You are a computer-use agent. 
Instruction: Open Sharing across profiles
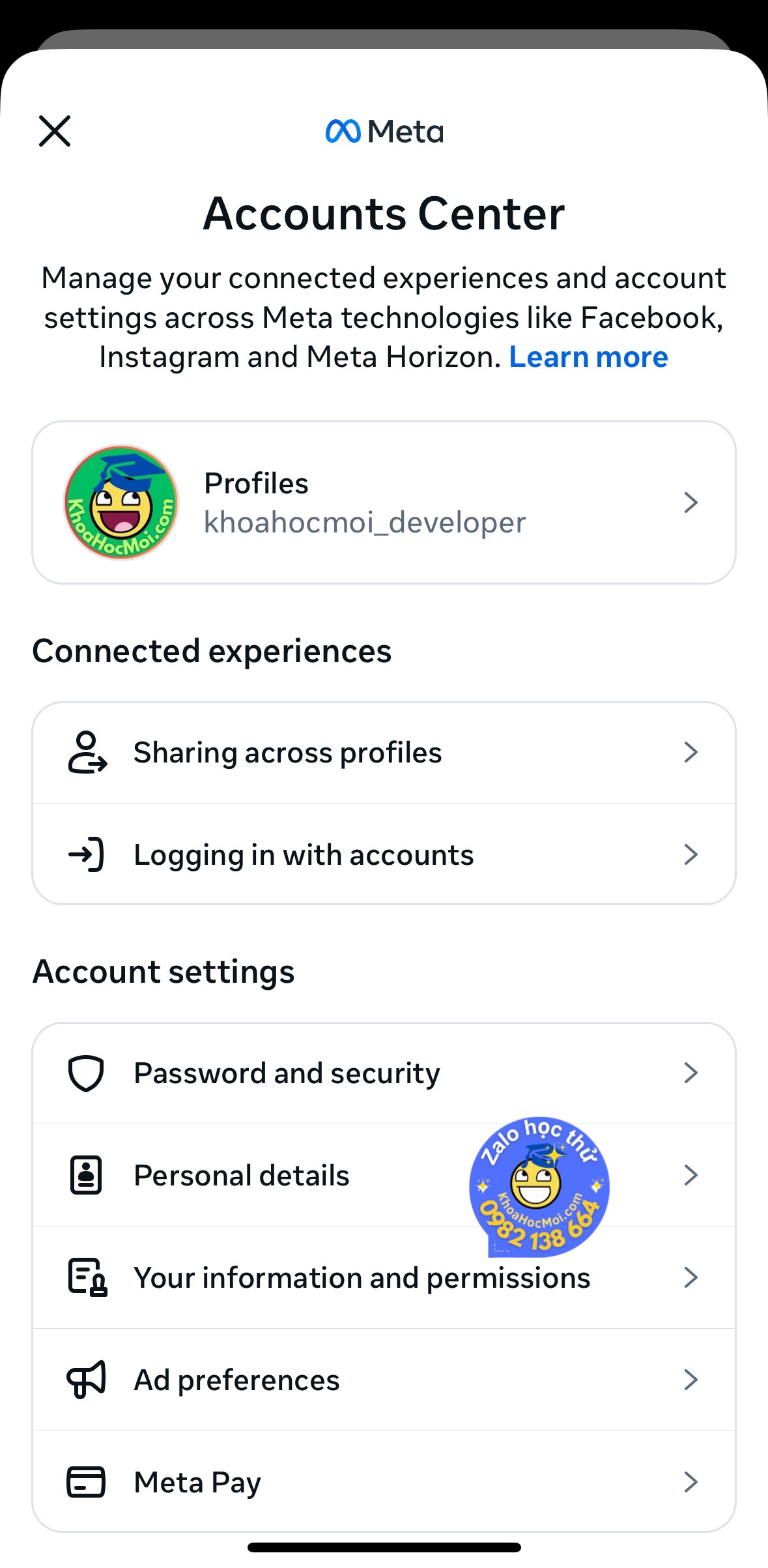click(384, 753)
